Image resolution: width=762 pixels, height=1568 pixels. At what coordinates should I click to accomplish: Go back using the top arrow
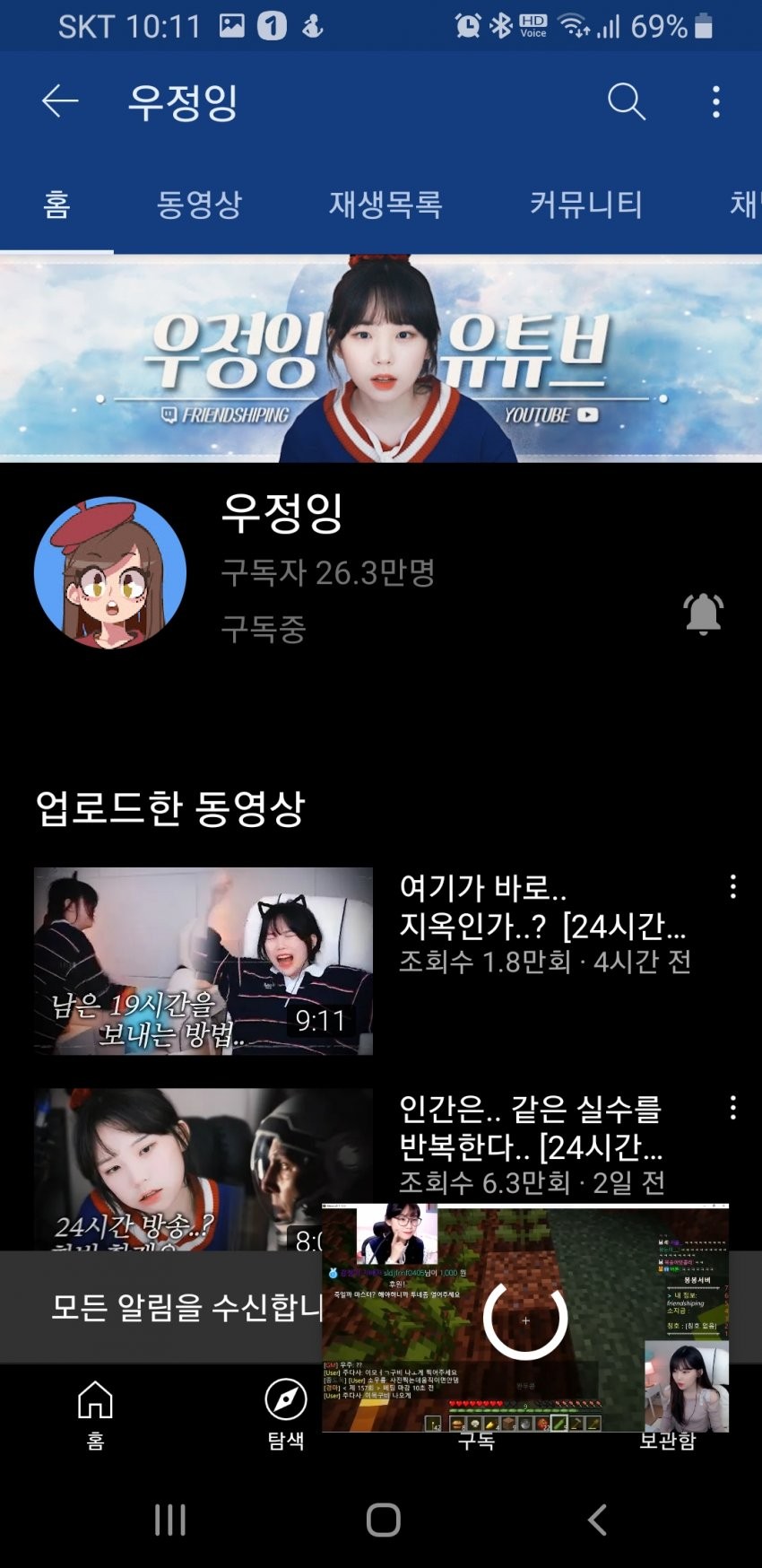click(60, 101)
